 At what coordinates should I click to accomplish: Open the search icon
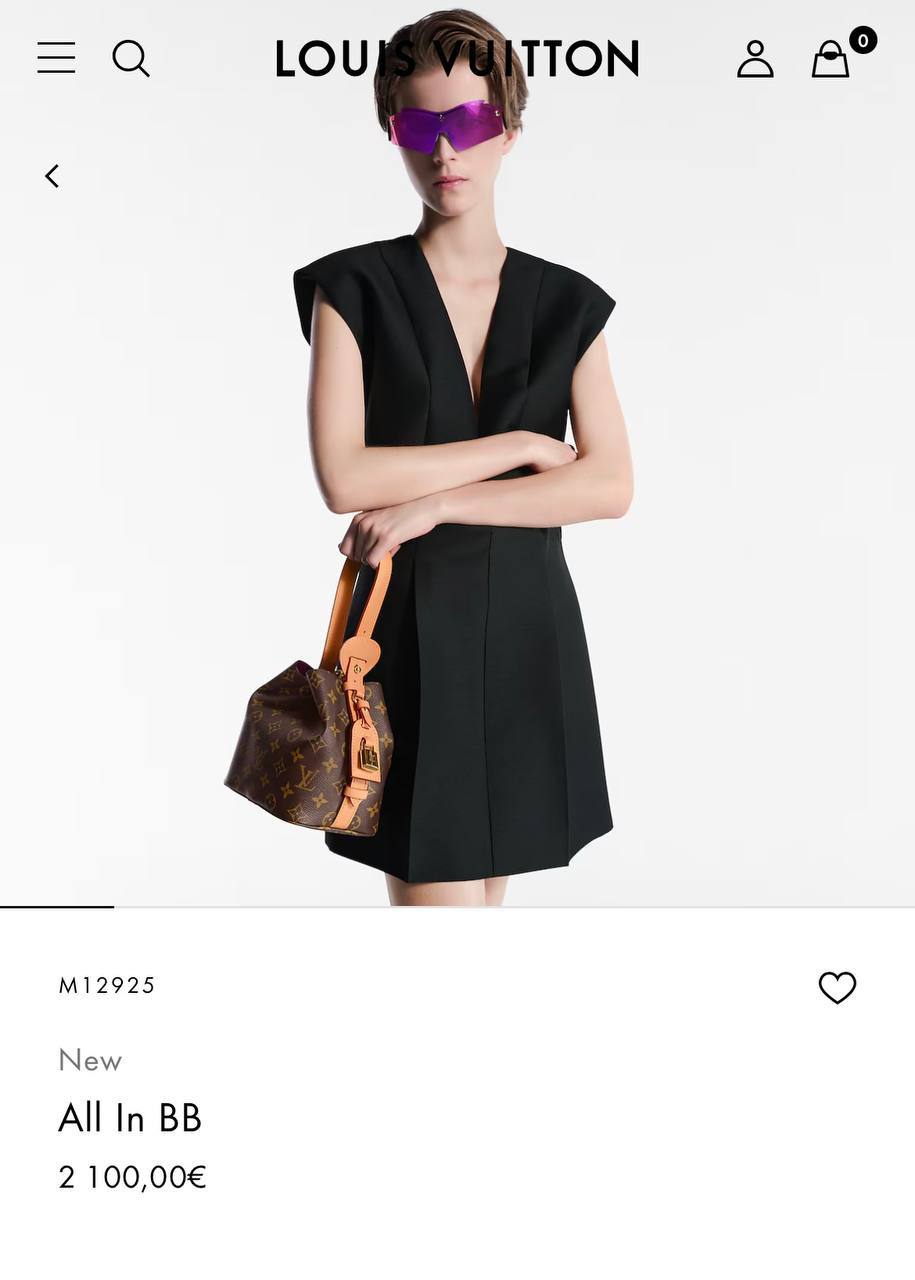(130, 59)
